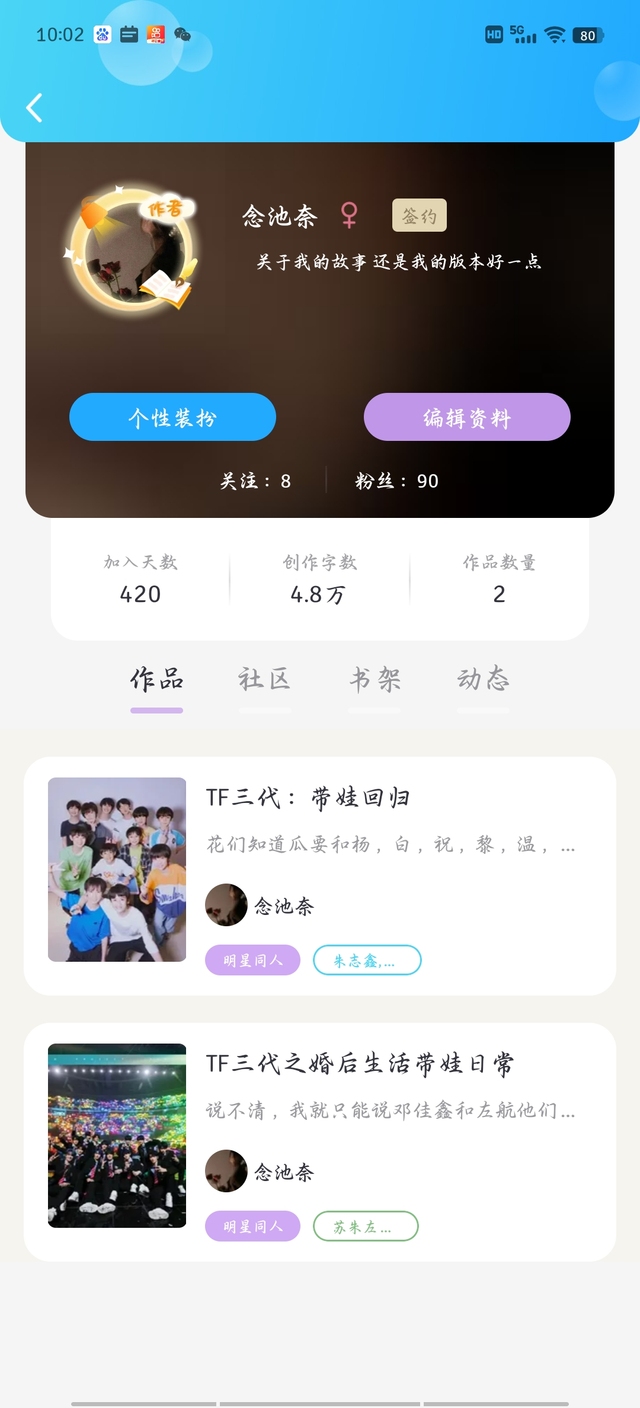This screenshot has height=1408, width=640.
Task: Switch to the 动态 tab
Action: pos(484,680)
